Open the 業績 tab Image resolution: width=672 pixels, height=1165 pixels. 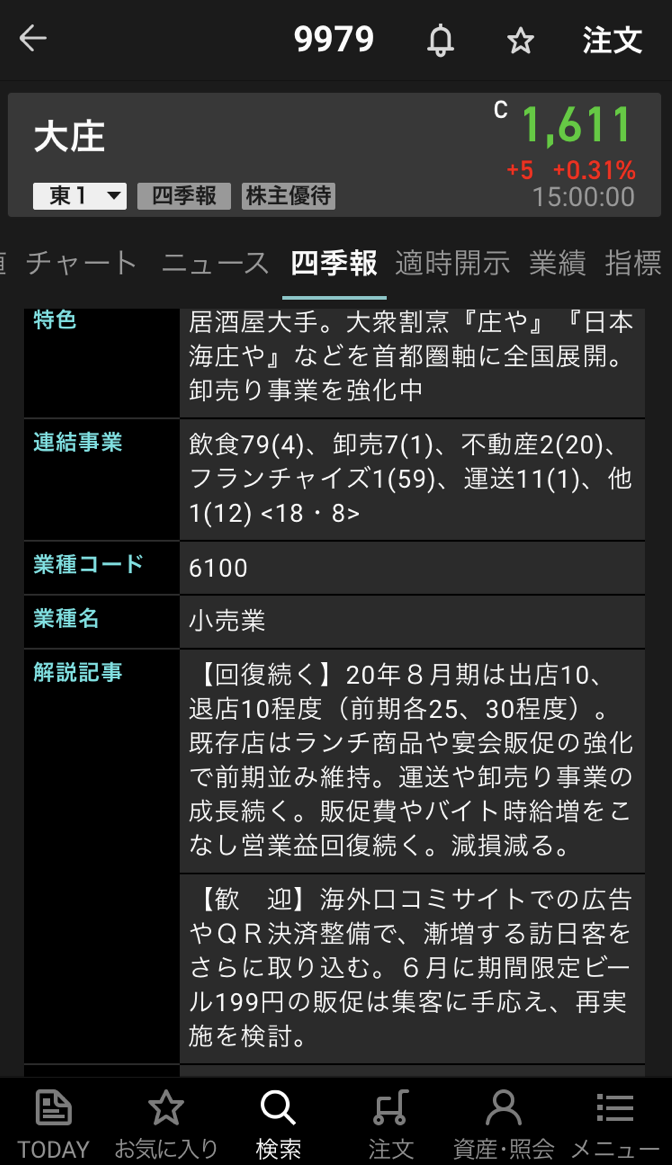click(x=557, y=263)
